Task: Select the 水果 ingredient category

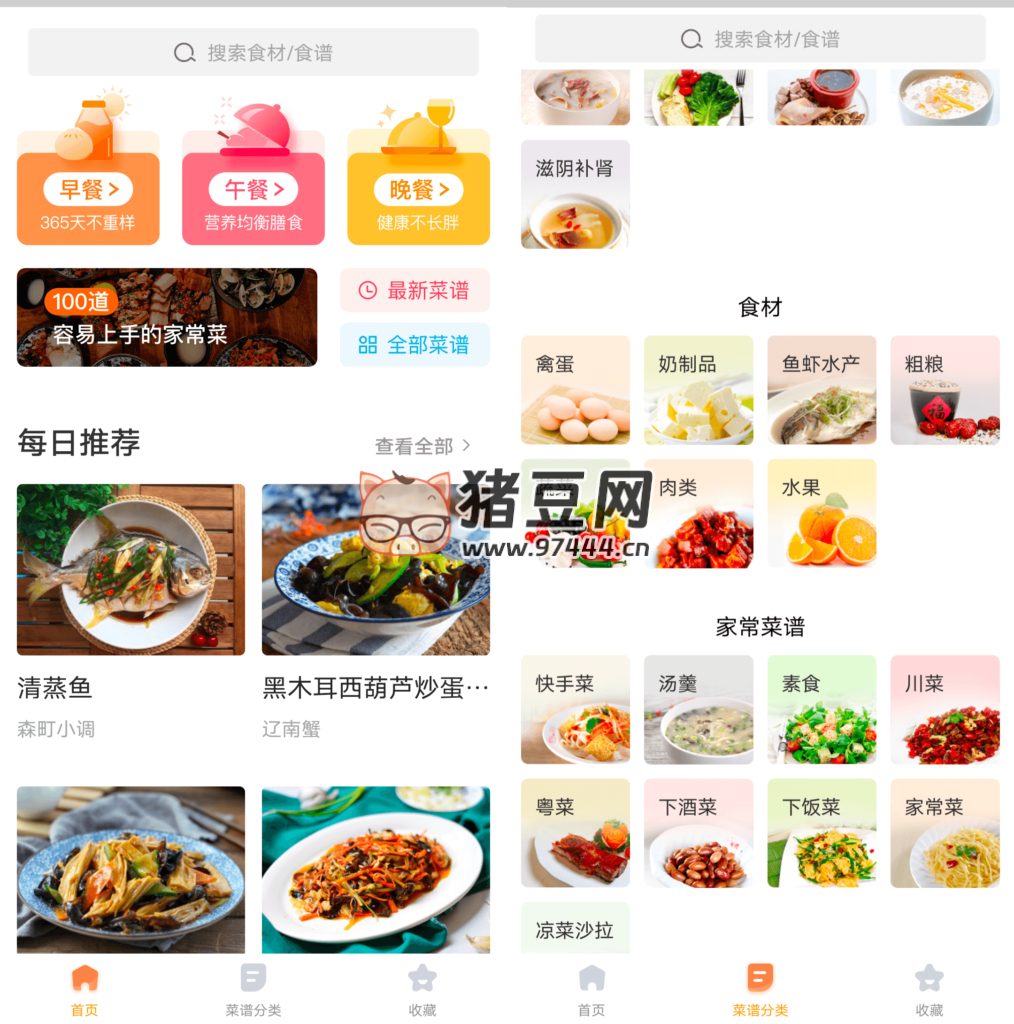Action: [821, 513]
